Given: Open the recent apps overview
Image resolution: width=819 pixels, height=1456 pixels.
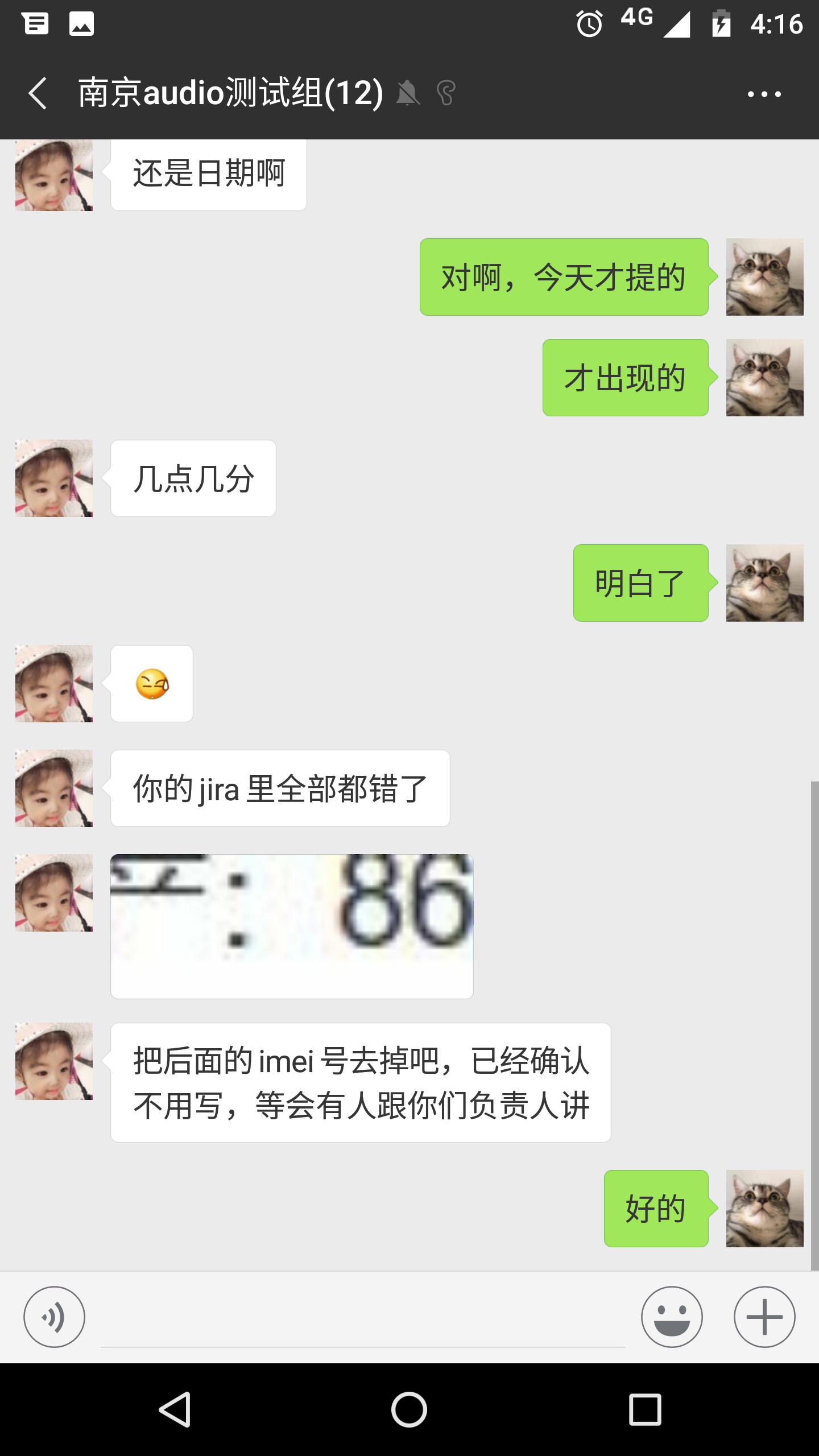Looking at the screenshot, I should [x=645, y=1409].
